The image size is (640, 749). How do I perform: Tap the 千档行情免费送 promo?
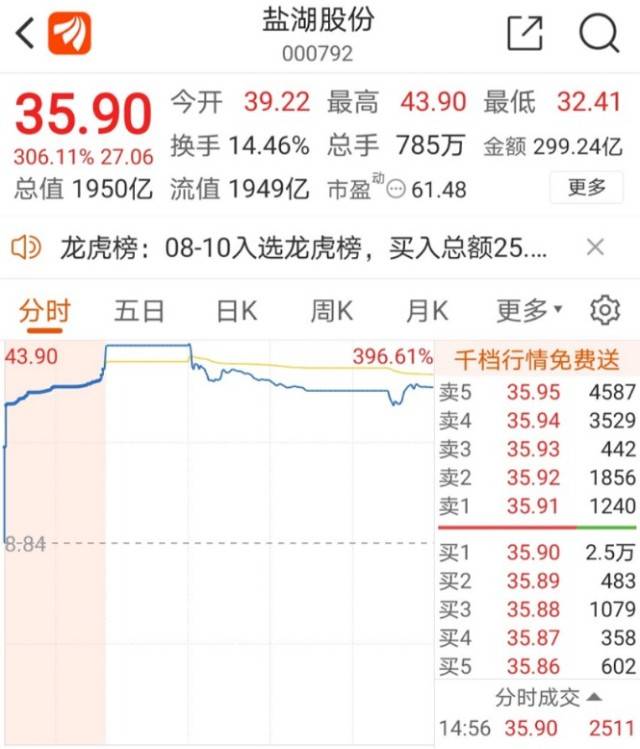click(x=537, y=357)
